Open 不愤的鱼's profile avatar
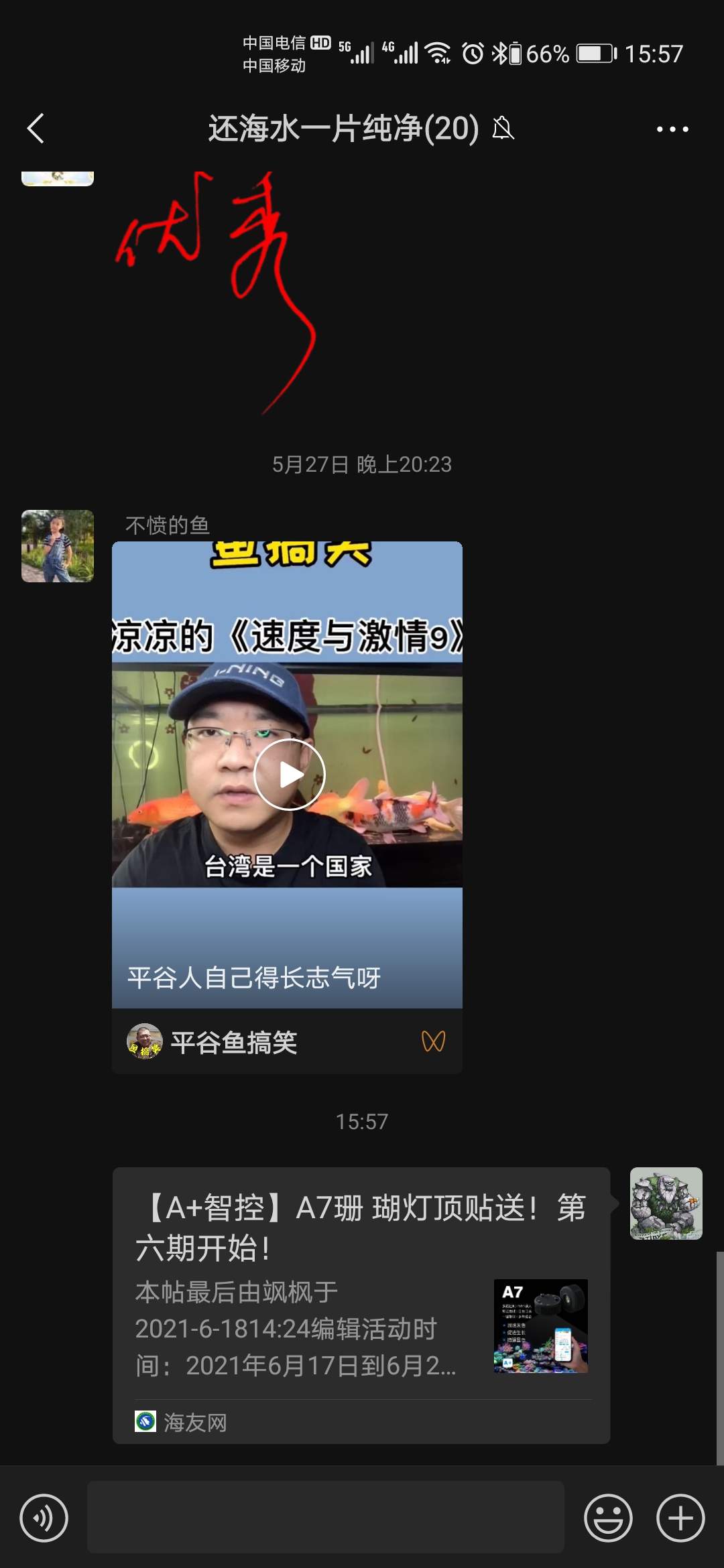The height and width of the screenshot is (1568, 724). pos(58,546)
